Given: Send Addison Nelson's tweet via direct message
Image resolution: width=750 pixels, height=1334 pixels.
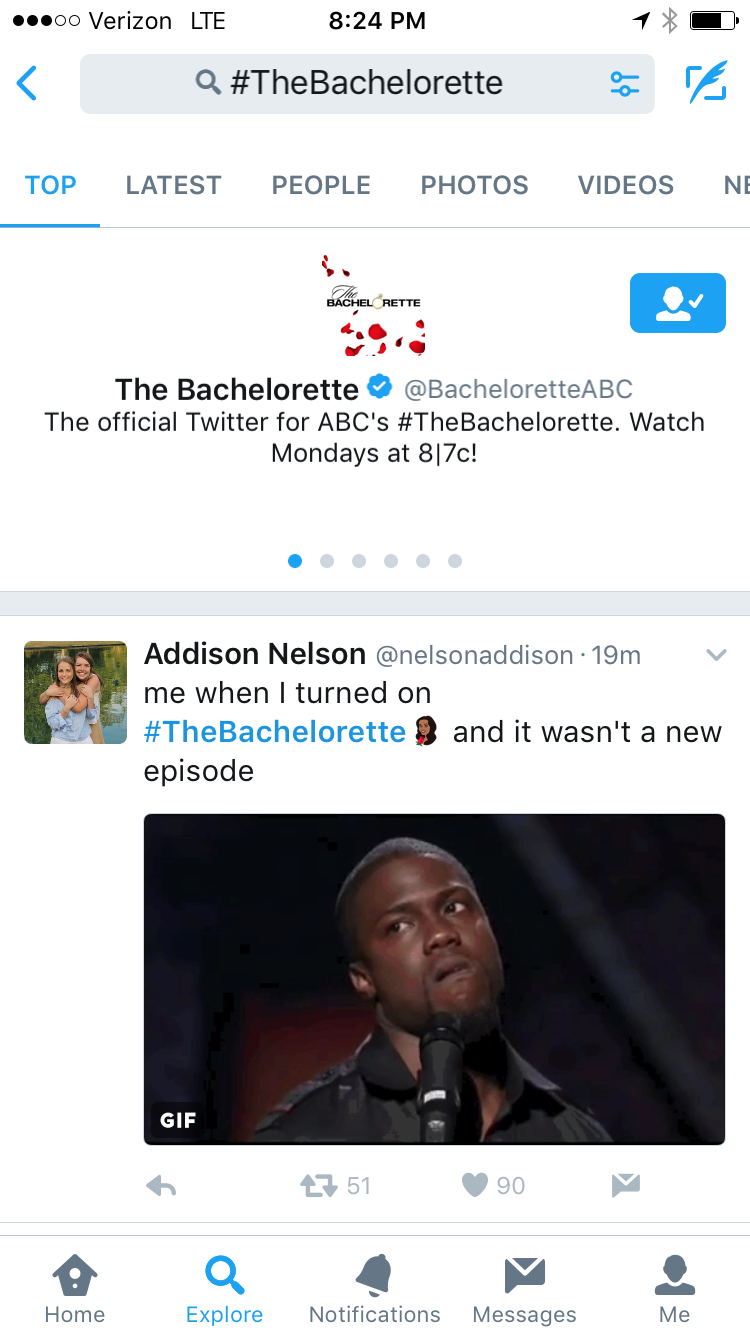Looking at the screenshot, I should tap(625, 1186).
